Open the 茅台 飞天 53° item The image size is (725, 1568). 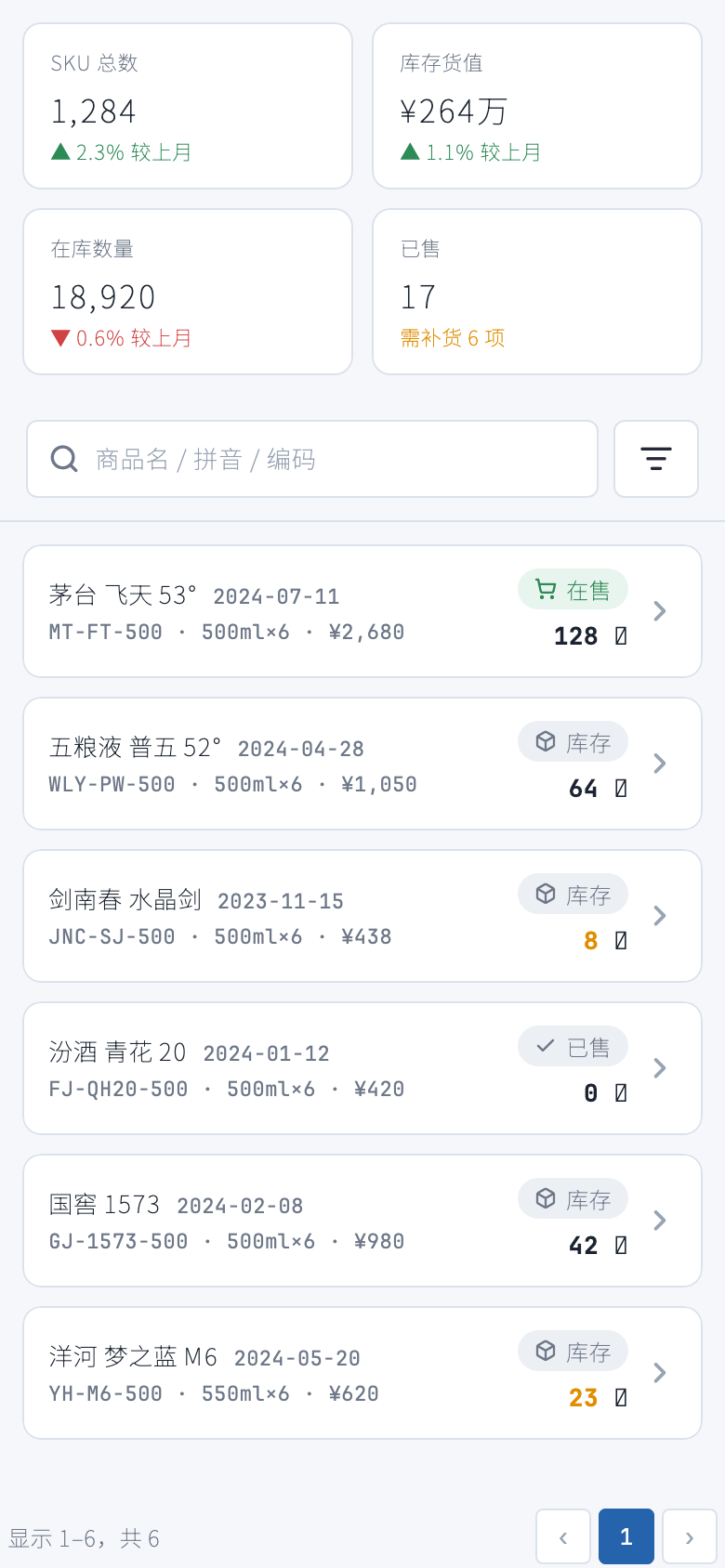(362, 611)
